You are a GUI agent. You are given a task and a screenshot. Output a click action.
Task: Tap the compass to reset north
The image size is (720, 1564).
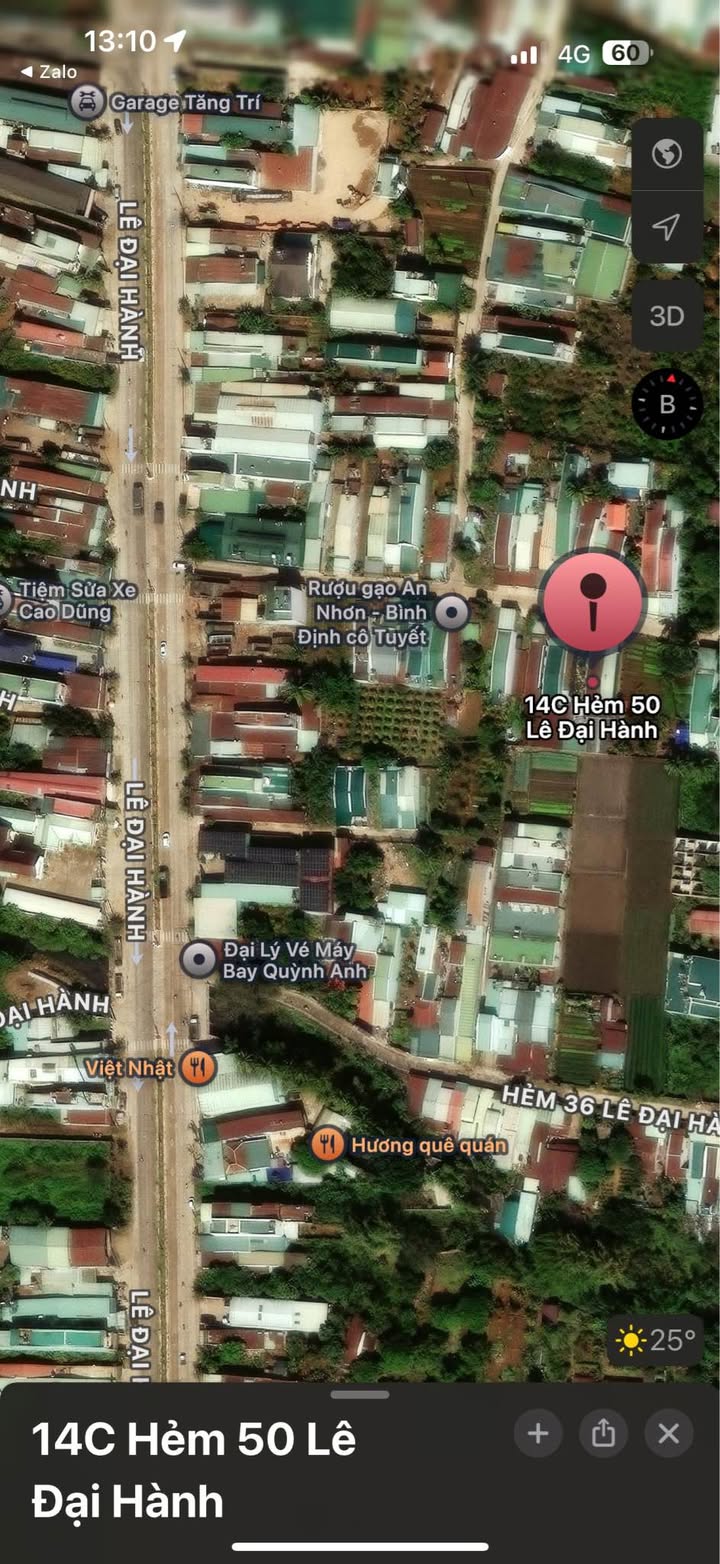click(x=667, y=404)
